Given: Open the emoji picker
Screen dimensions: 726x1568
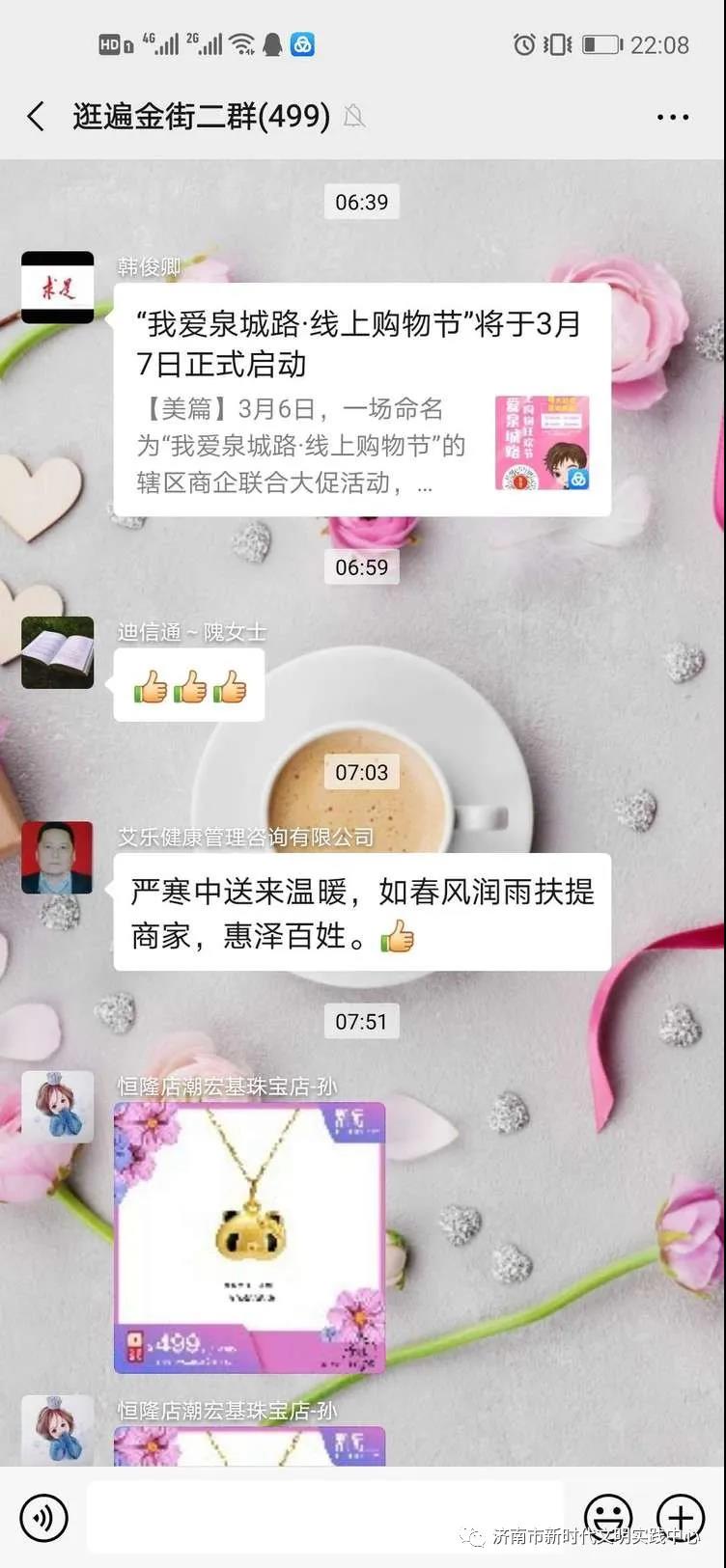Looking at the screenshot, I should [x=608, y=1518].
